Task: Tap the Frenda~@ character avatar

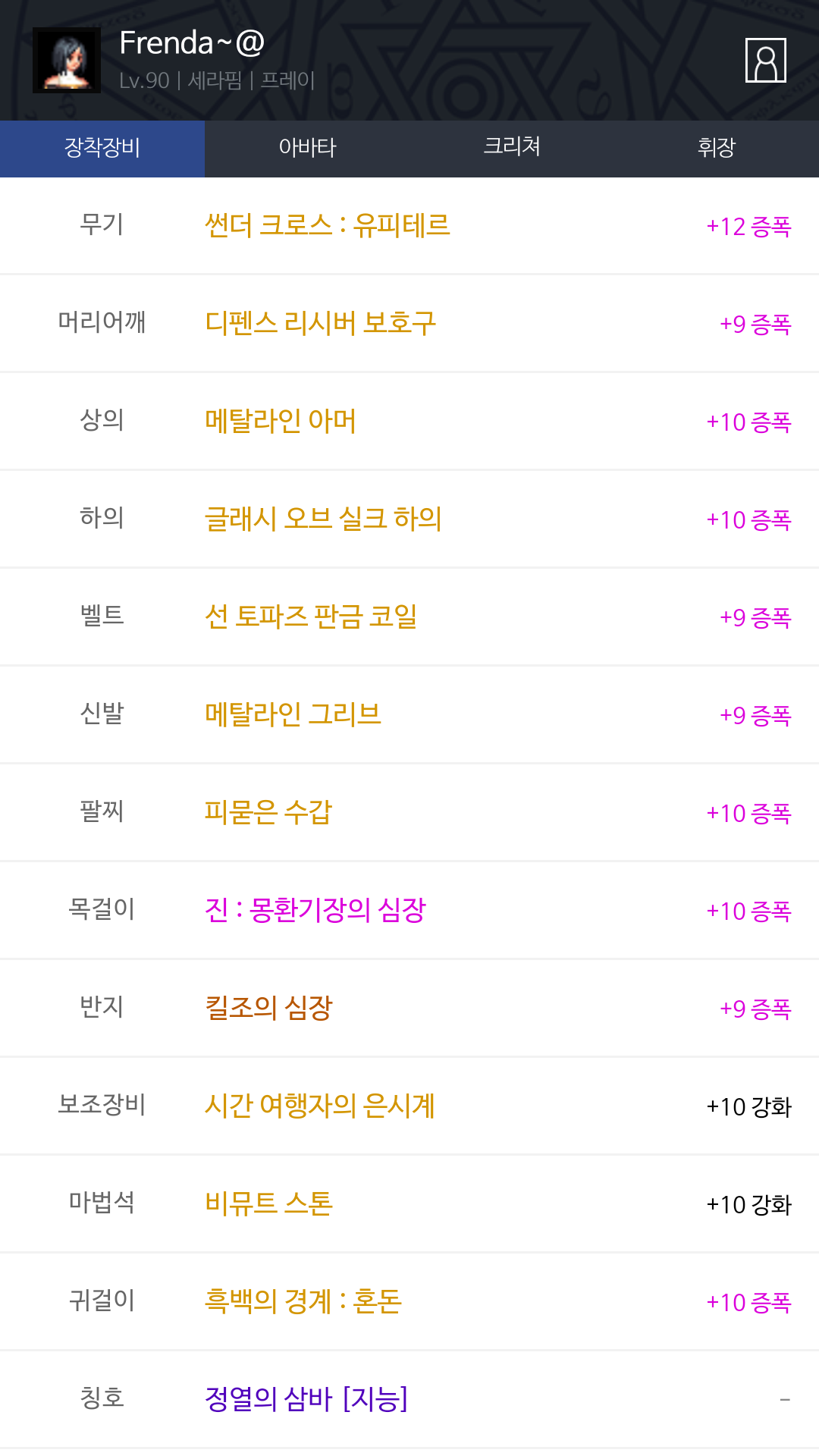Action: [67, 60]
